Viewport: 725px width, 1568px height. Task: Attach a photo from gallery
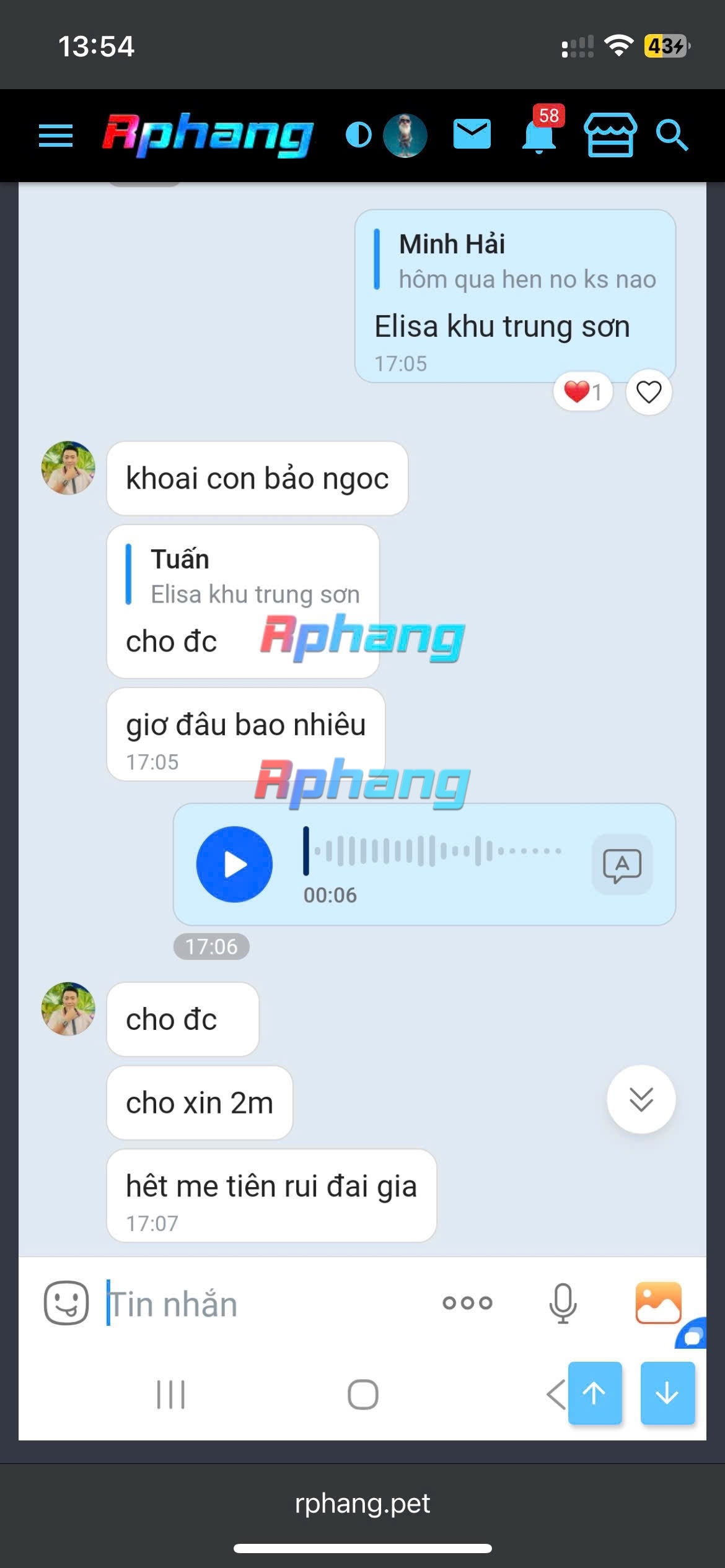coord(658,1302)
